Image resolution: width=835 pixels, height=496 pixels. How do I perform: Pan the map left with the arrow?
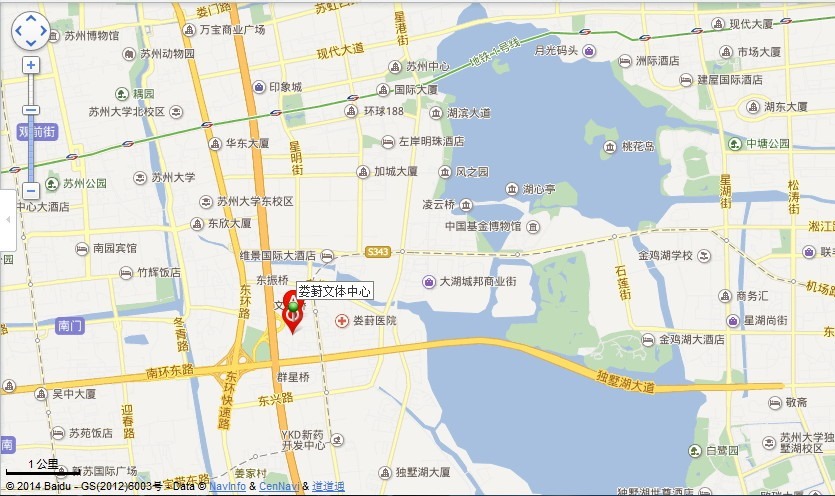click(x=17, y=30)
